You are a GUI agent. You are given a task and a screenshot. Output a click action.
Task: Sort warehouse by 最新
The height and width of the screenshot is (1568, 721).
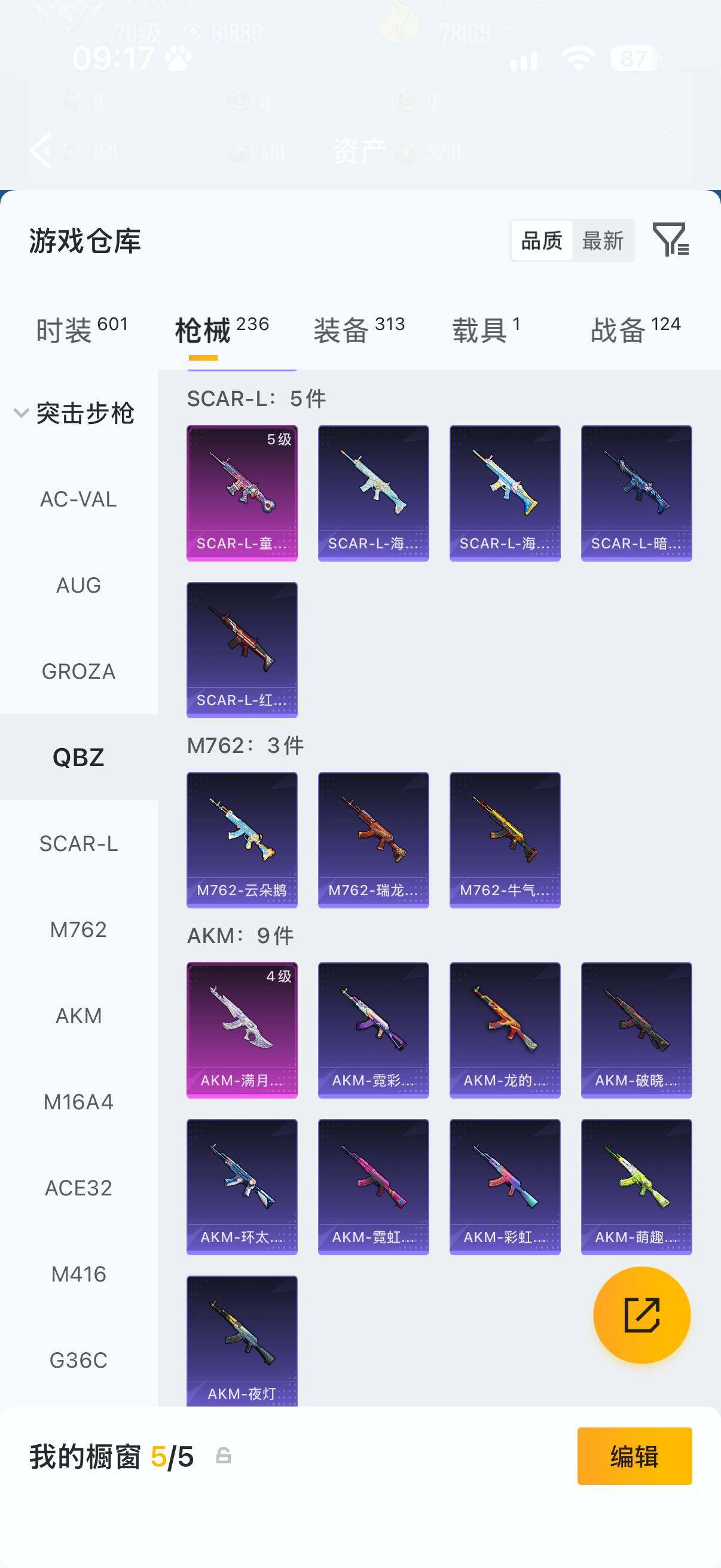pyautogui.click(x=603, y=240)
